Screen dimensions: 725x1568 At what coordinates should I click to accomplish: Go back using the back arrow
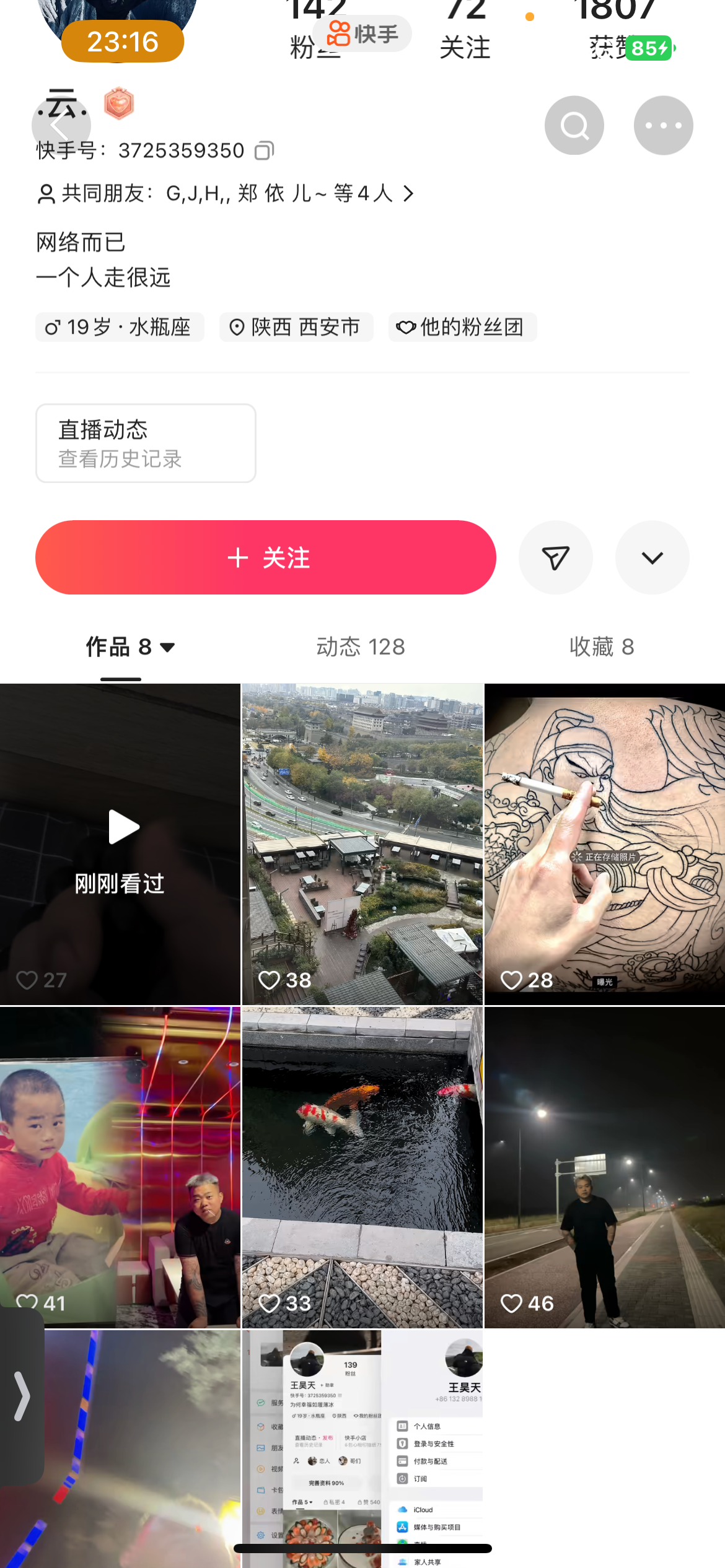click(61, 126)
